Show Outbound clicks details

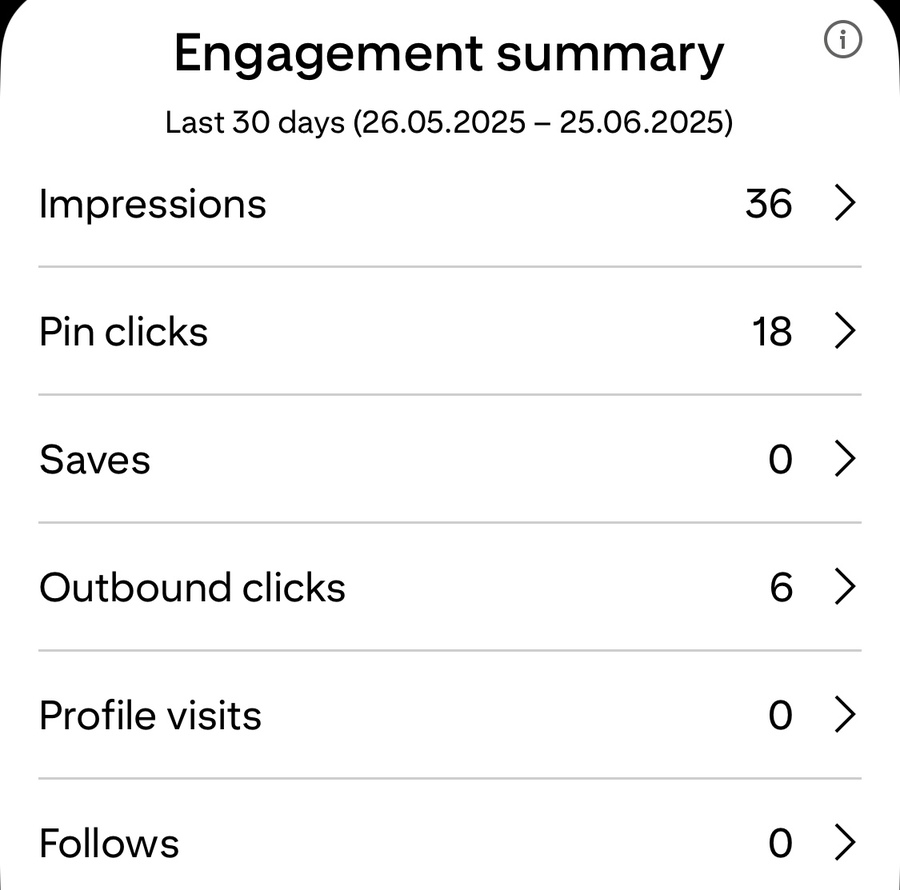[x=450, y=587]
